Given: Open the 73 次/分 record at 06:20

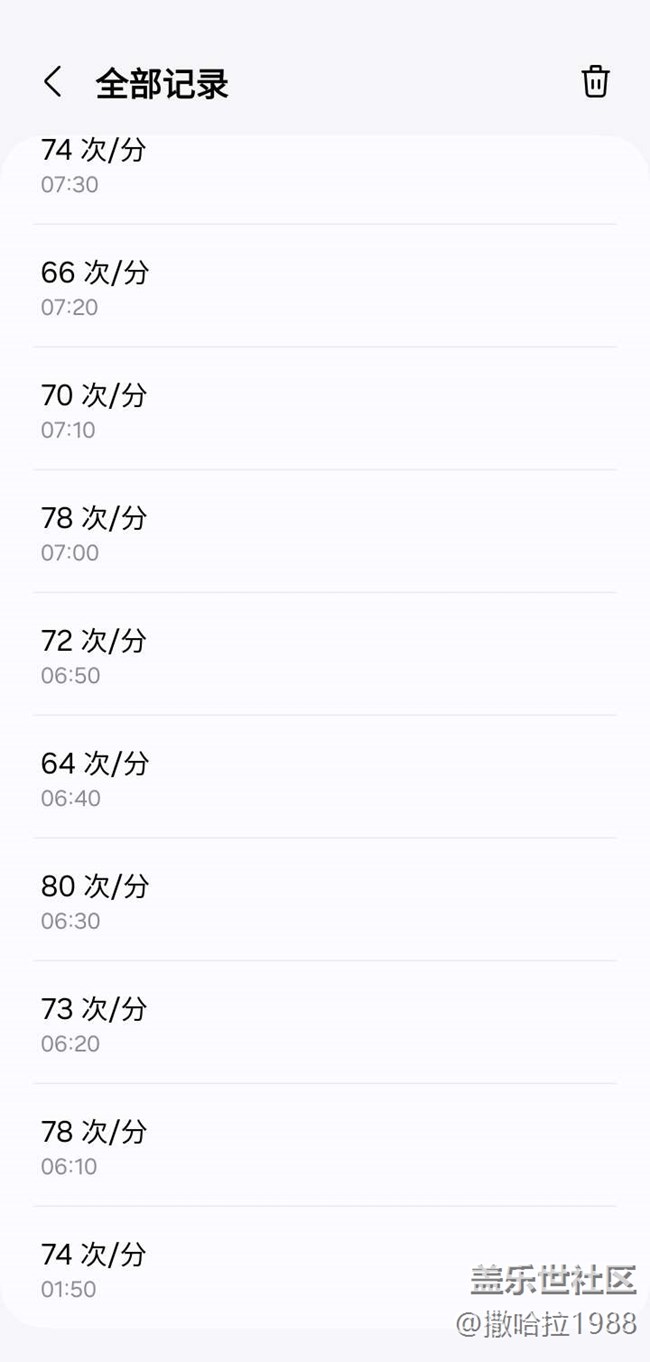Looking at the screenshot, I should 324,1024.
